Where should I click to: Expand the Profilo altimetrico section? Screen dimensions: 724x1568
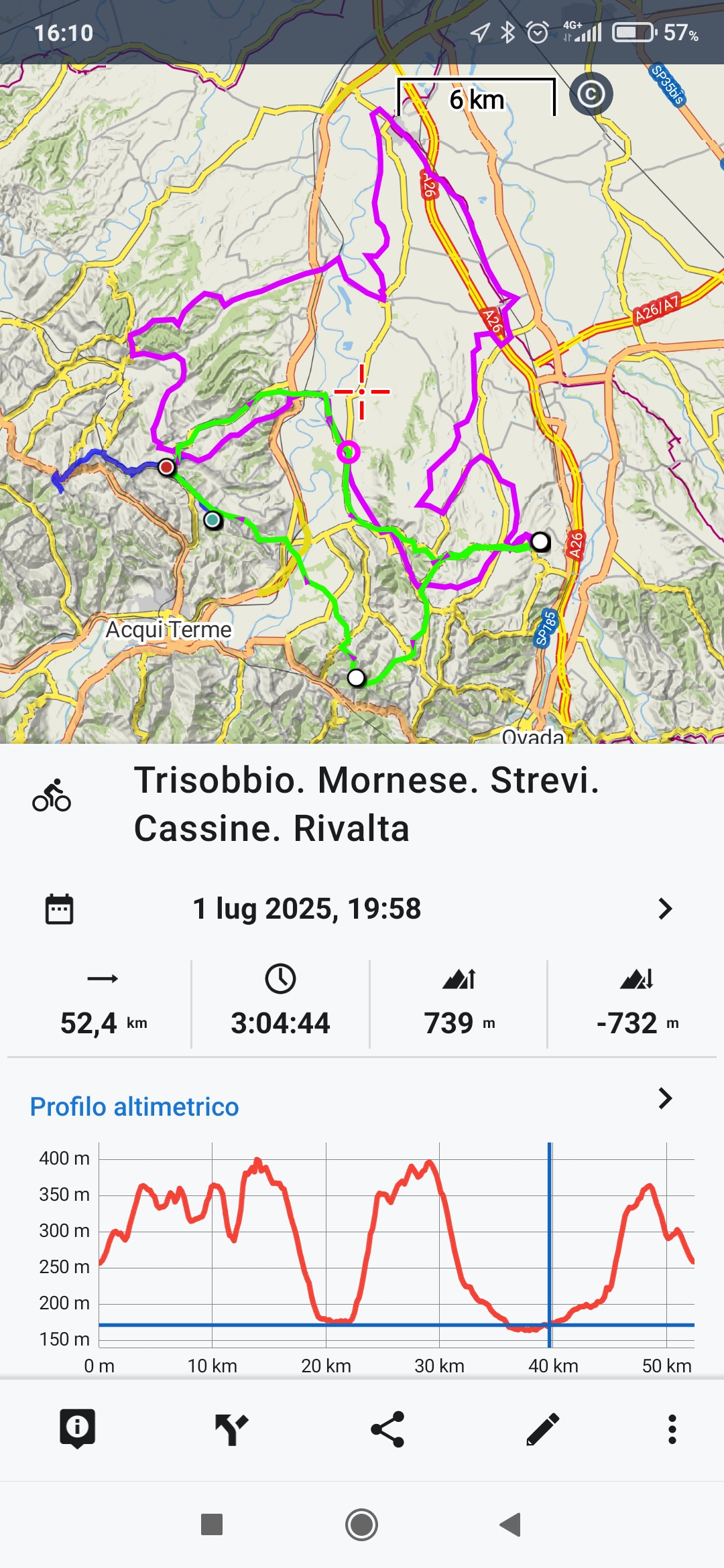click(664, 1099)
